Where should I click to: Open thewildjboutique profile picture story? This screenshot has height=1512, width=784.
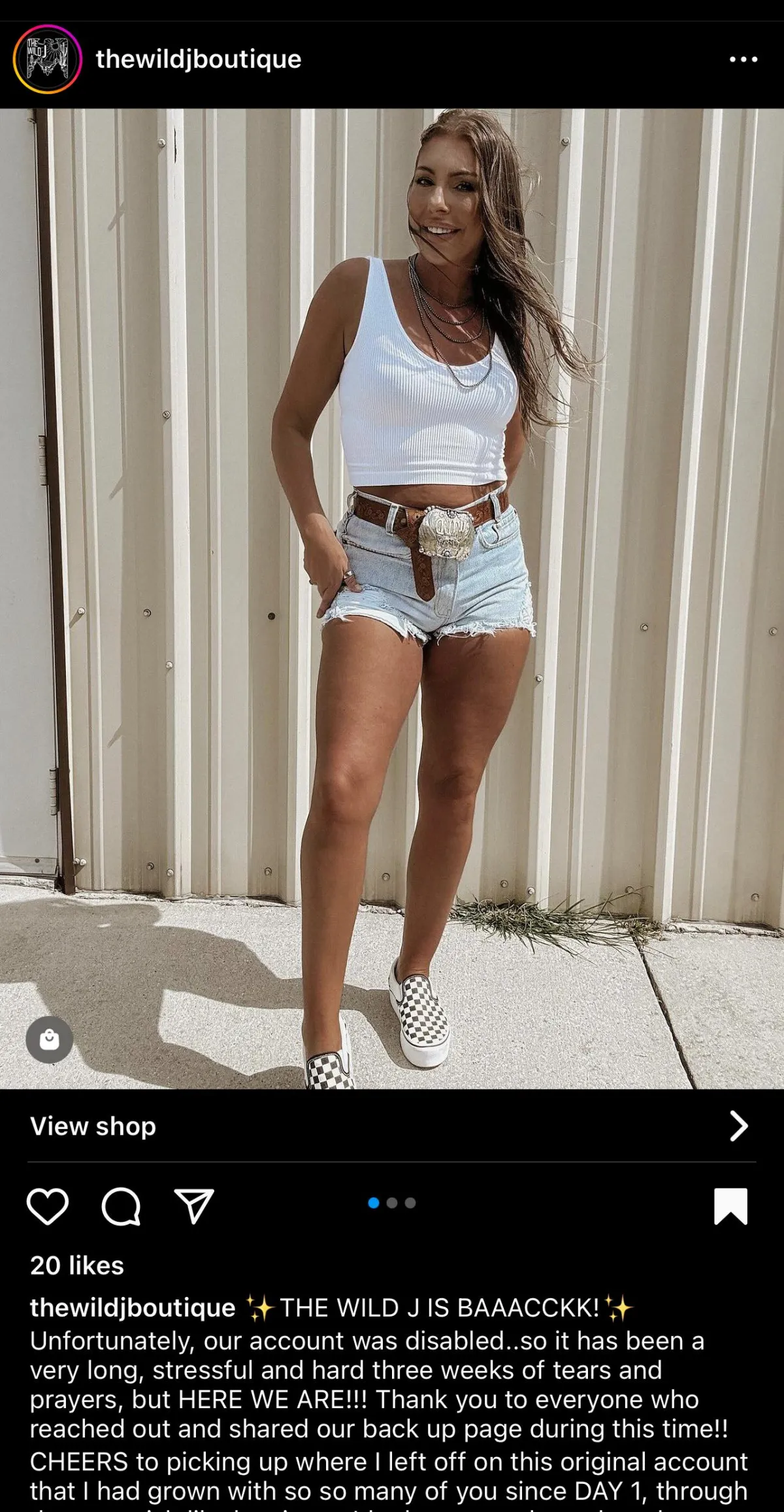(48, 59)
